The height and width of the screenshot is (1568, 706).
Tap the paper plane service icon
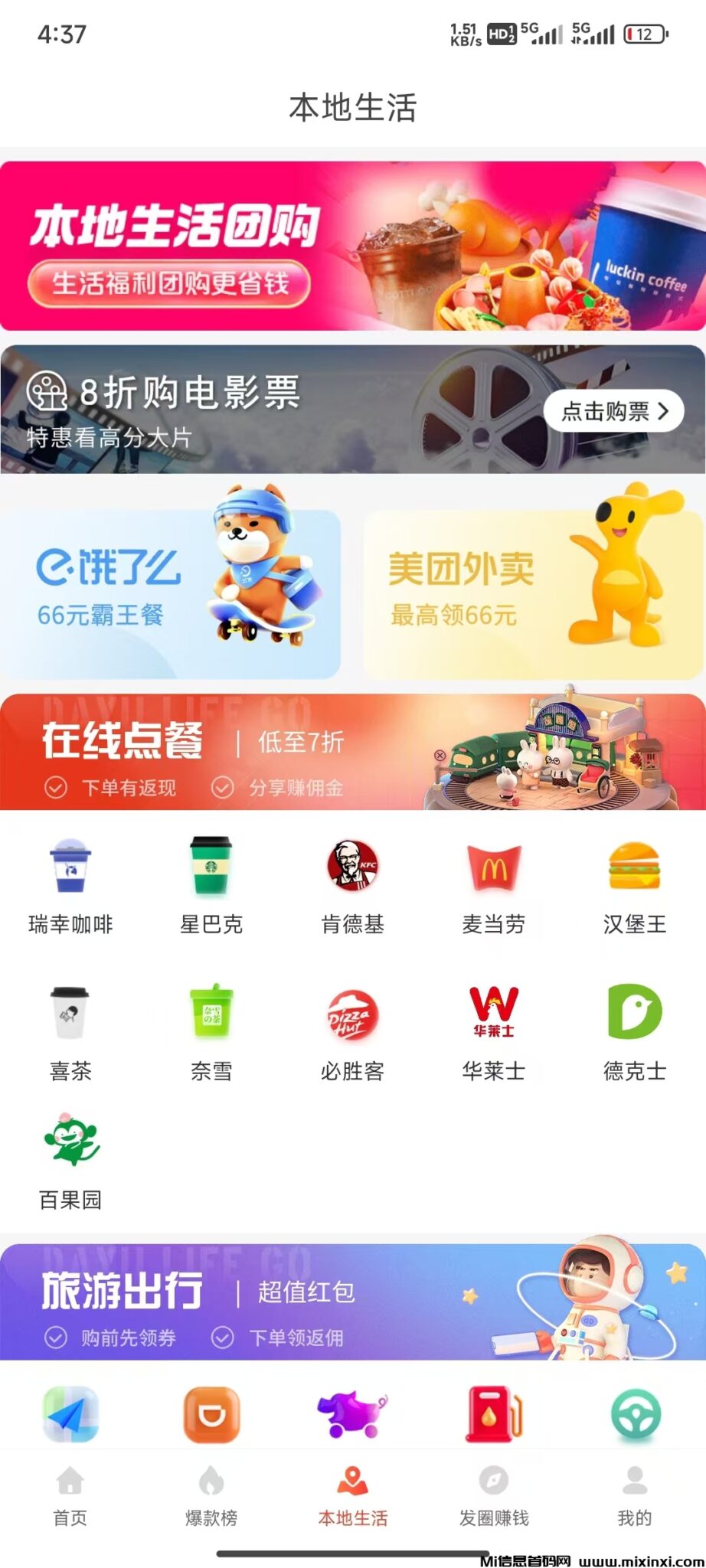click(70, 1416)
